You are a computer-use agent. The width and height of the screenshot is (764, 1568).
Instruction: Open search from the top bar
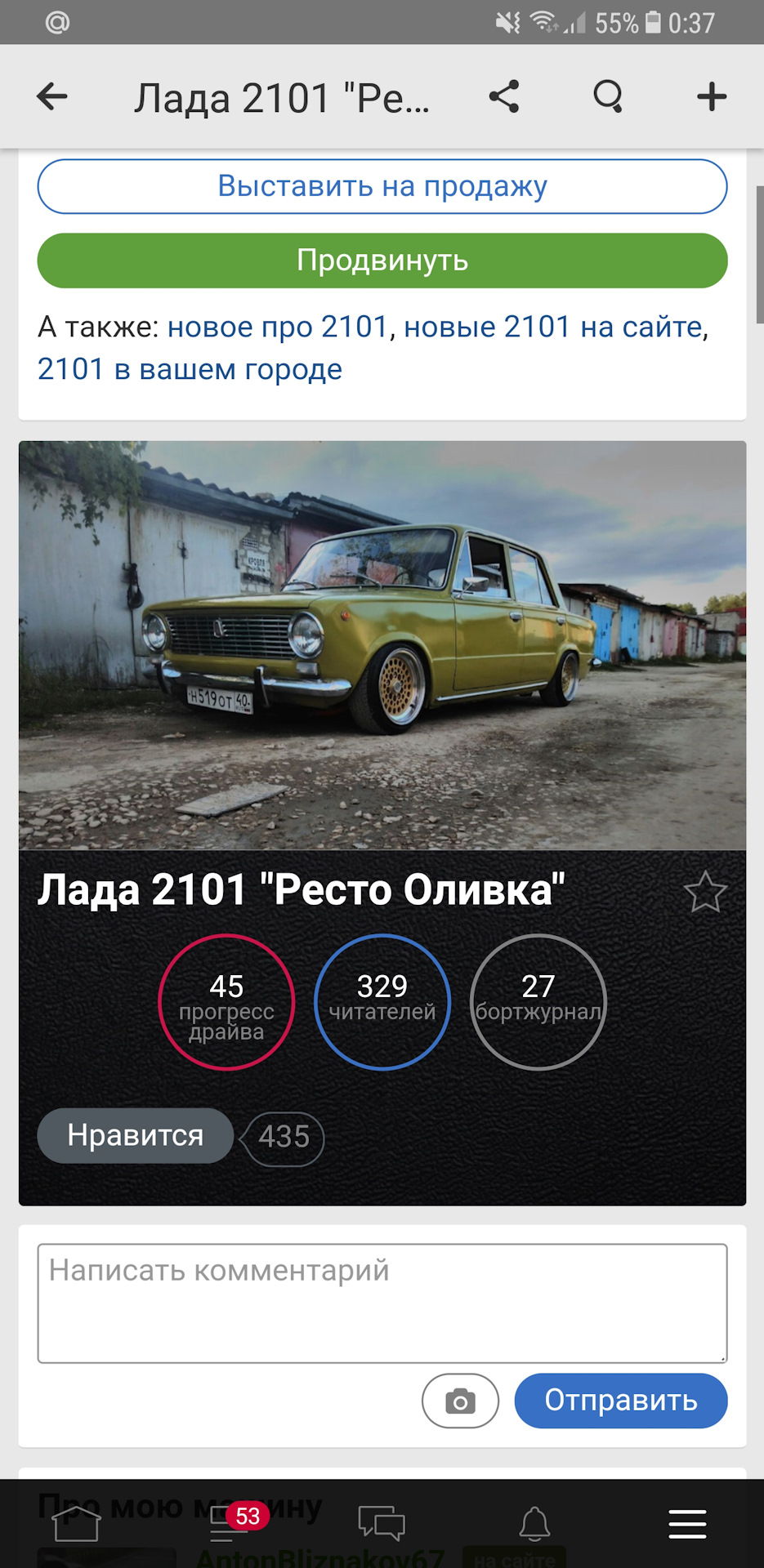click(x=609, y=96)
